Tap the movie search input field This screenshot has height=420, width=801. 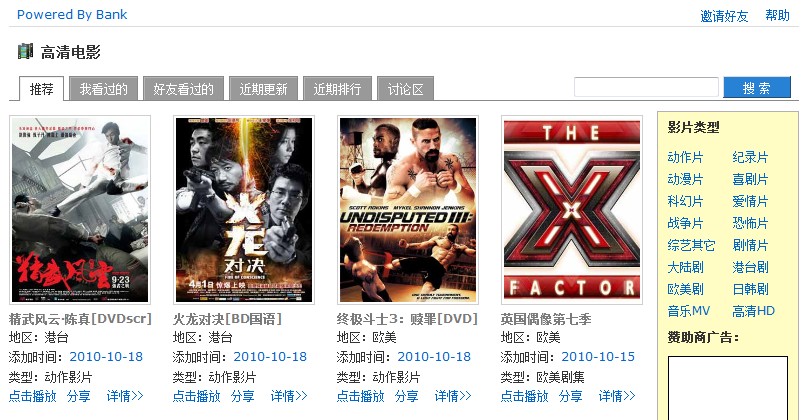(645, 88)
